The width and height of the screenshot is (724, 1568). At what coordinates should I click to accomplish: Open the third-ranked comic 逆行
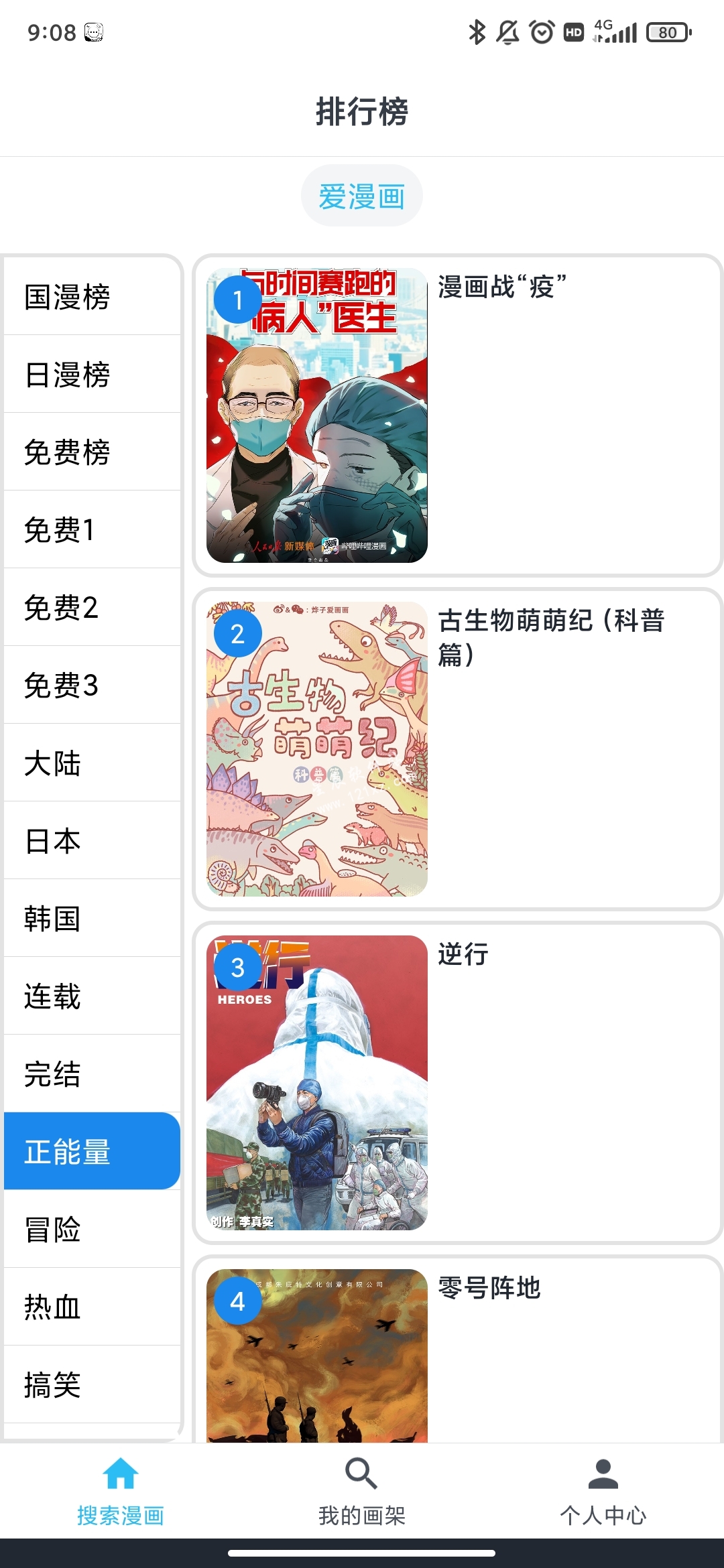(x=457, y=1083)
